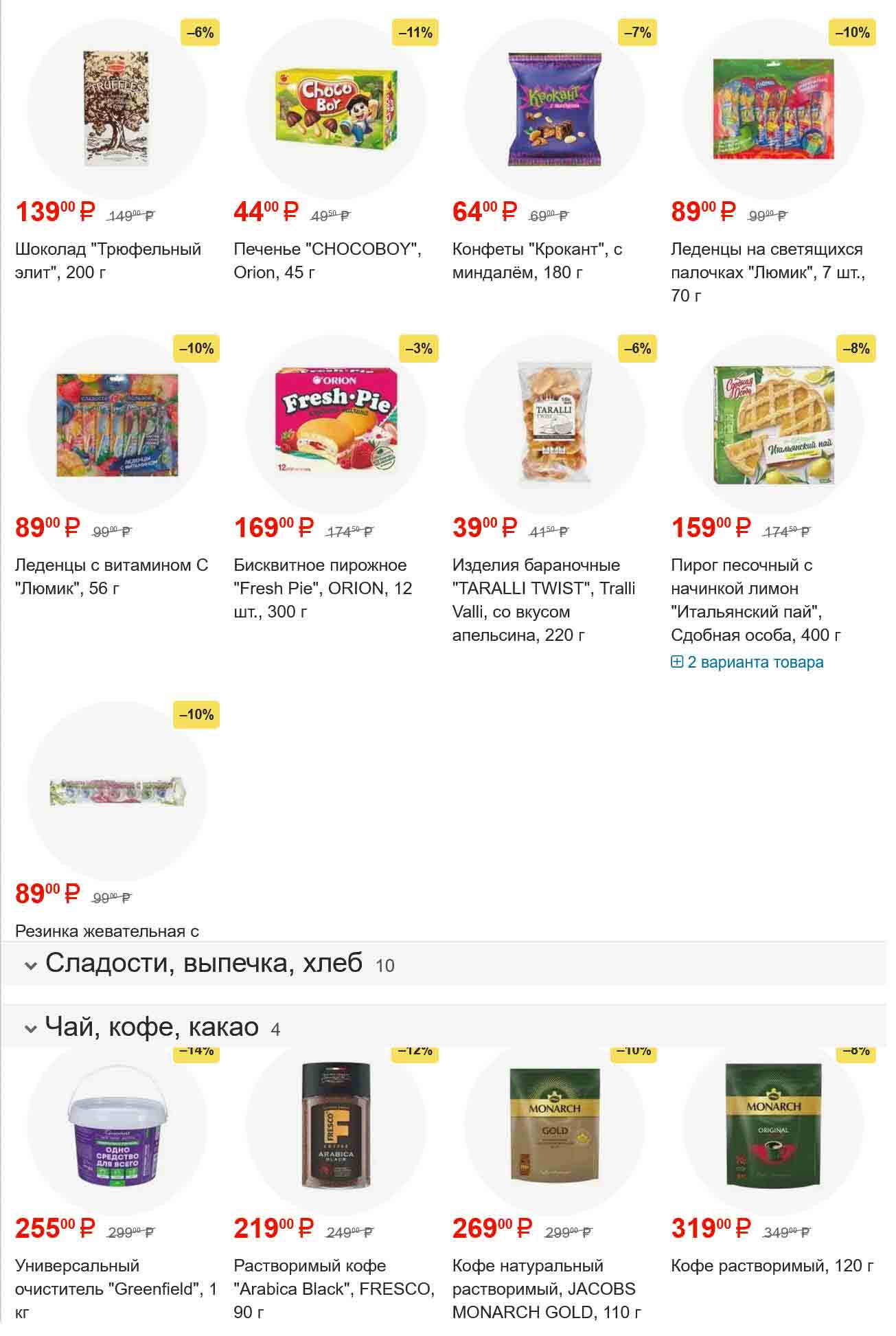Open JACOBS MONARCH GOLD coffee, 110 г

546,1289
